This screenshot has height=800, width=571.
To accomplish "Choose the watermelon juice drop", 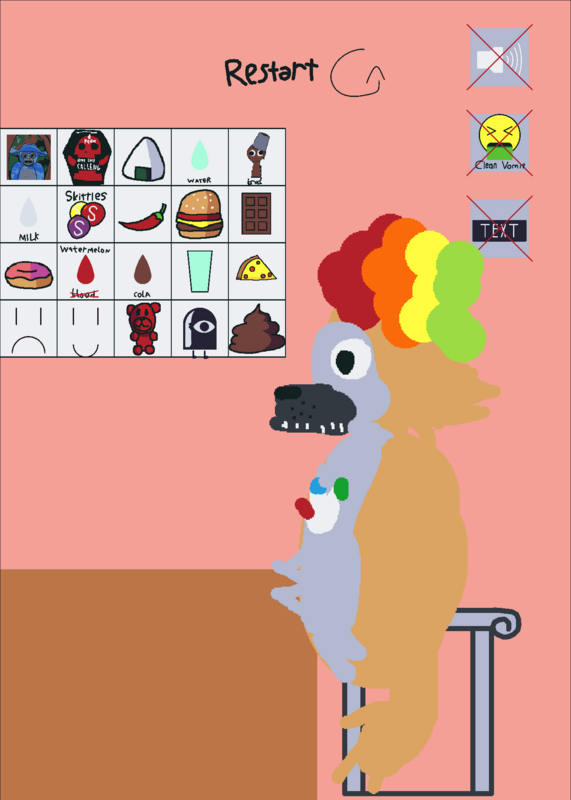I will click(86, 271).
